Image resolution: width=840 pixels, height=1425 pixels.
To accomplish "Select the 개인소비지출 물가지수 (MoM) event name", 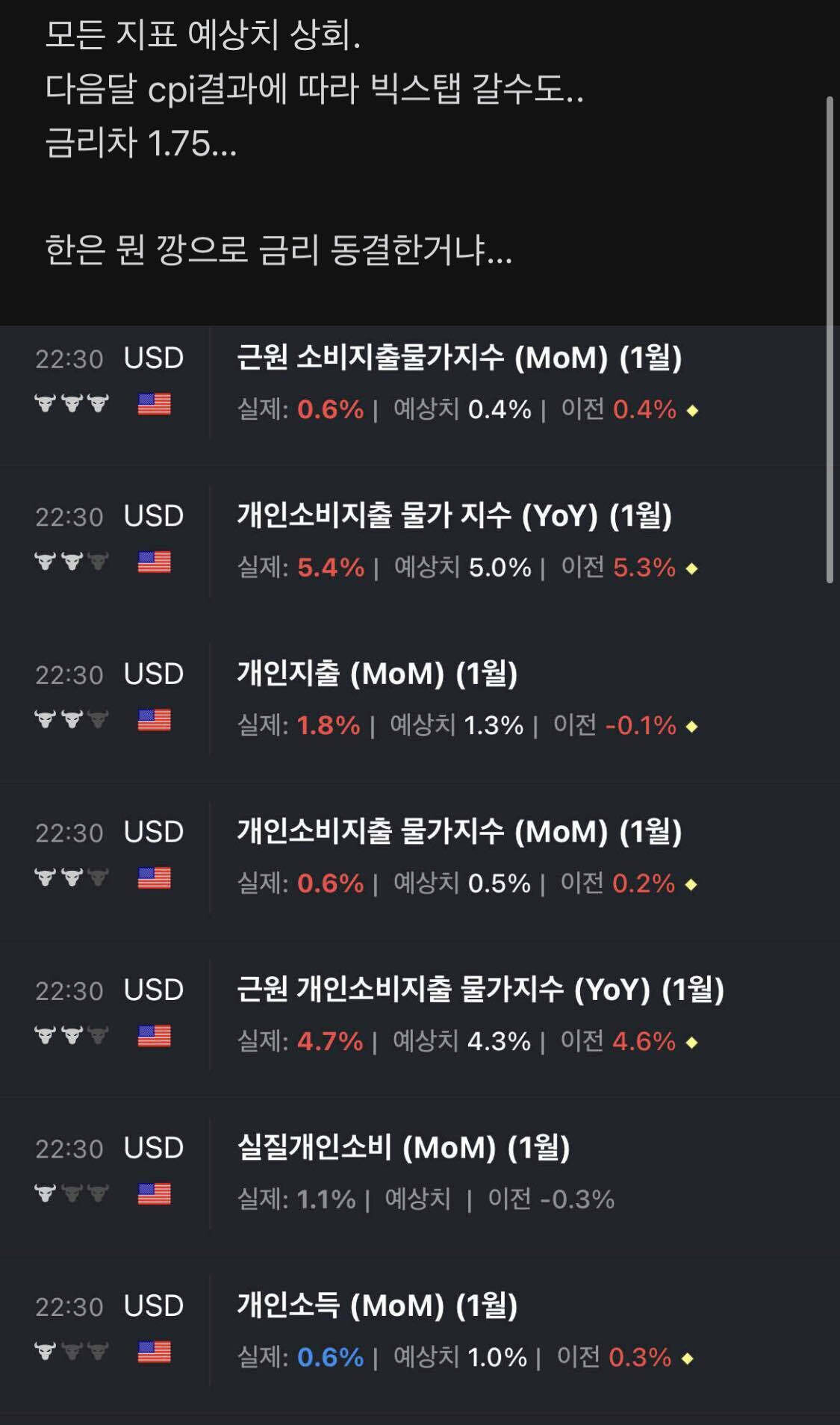I will pyautogui.click(x=459, y=830).
